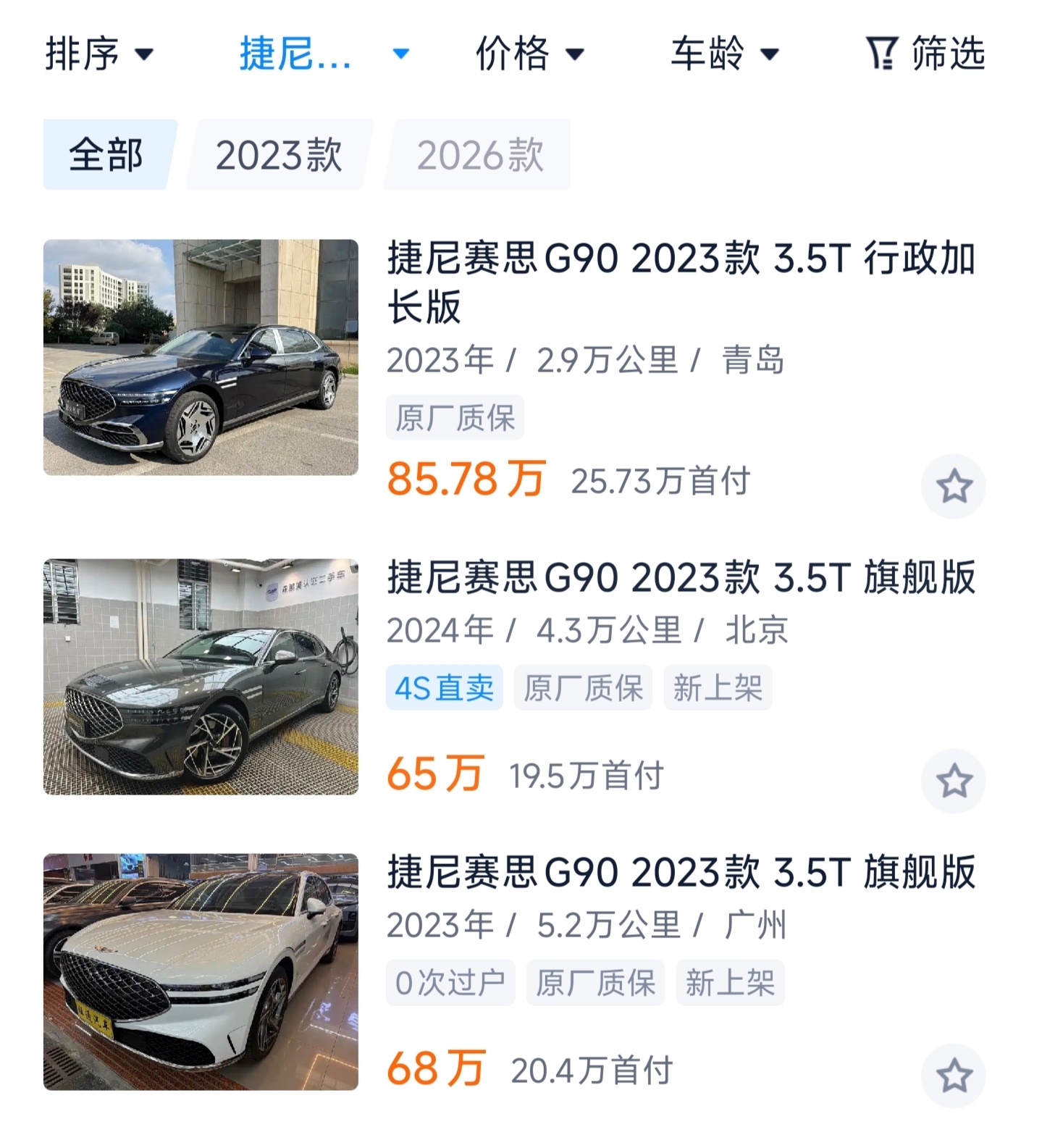Open the 青岛 G90 行政加长版 listing
Screen dimensions: 1042x1148
(x=681, y=282)
